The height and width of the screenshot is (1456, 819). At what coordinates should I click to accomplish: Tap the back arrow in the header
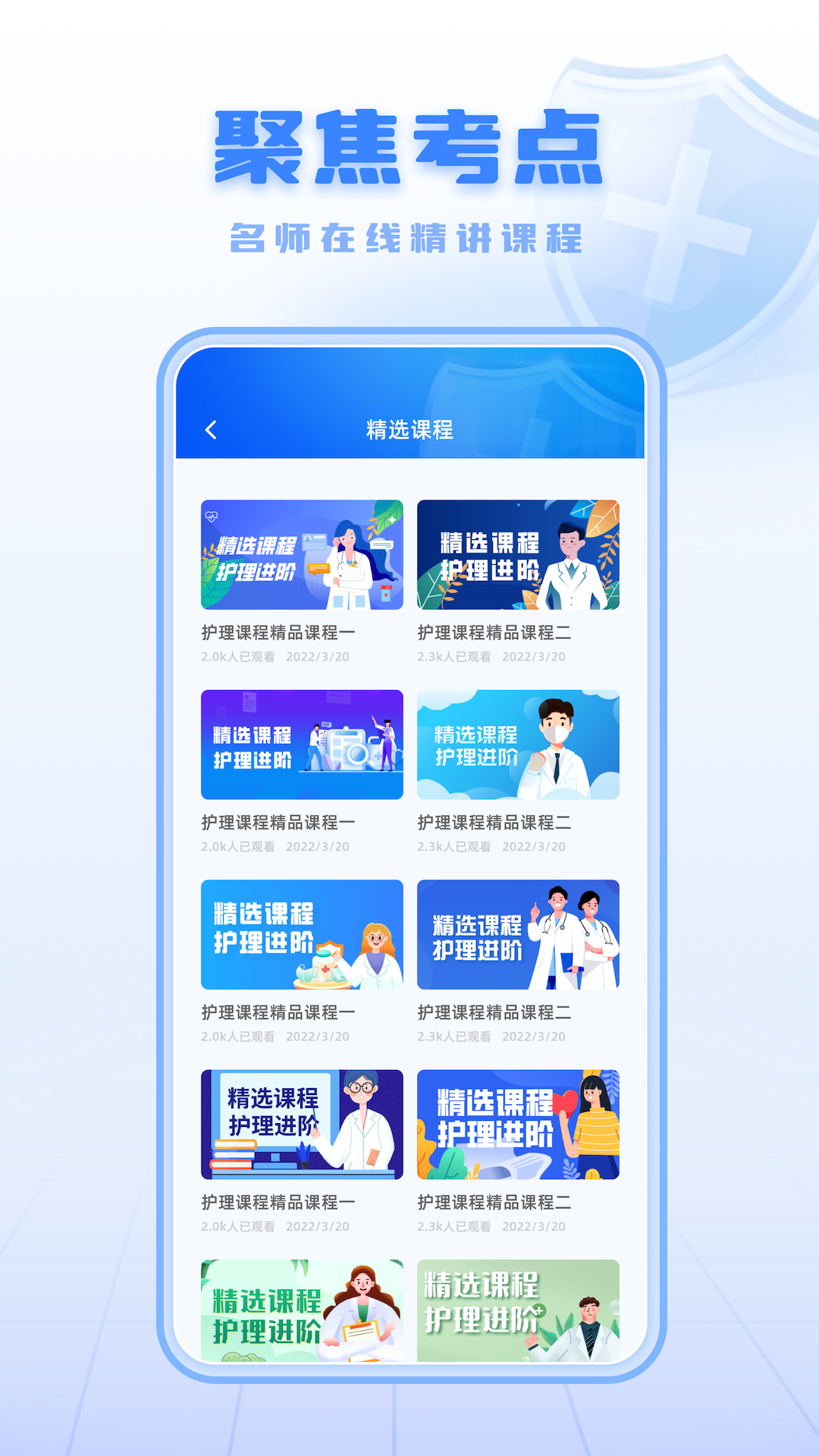[210, 429]
